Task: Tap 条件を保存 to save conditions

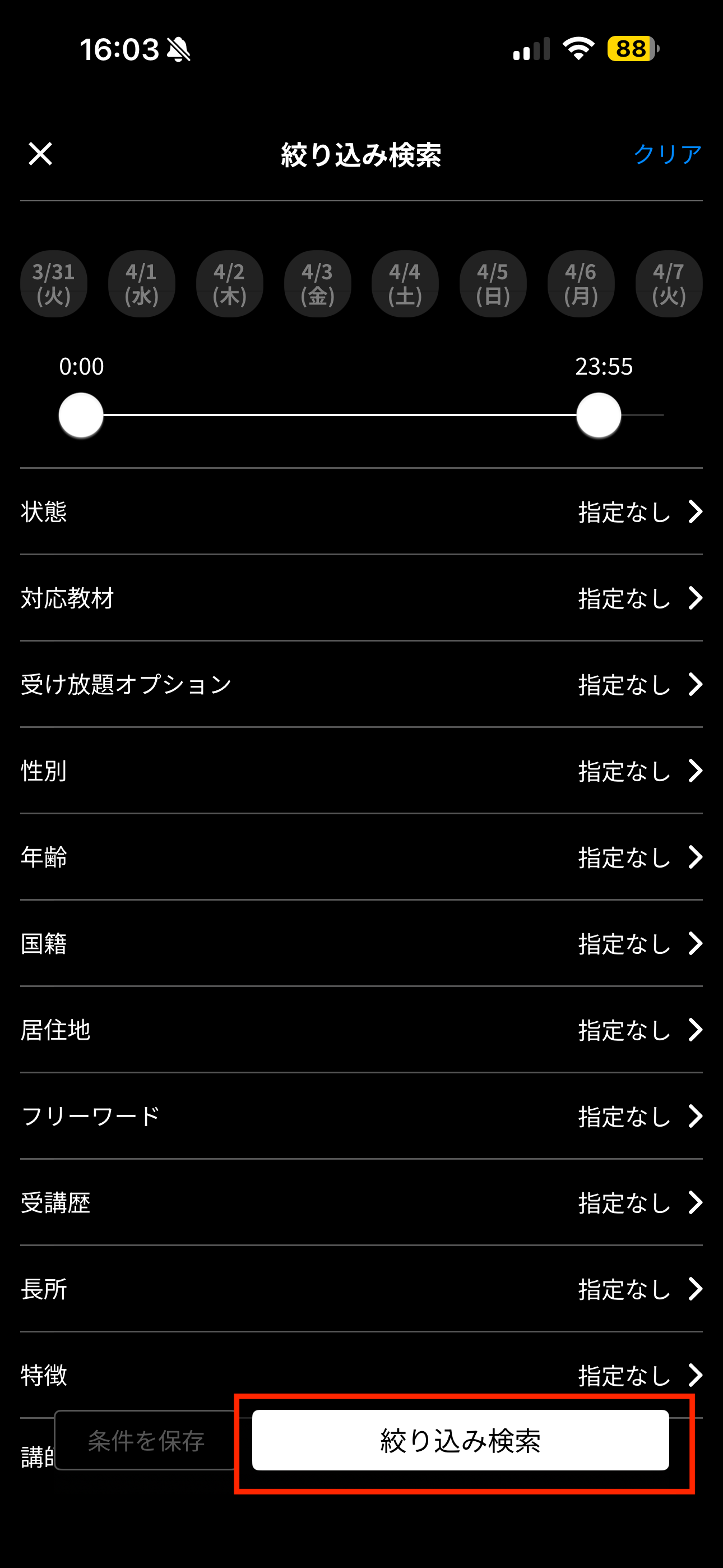Action: 146,1441
